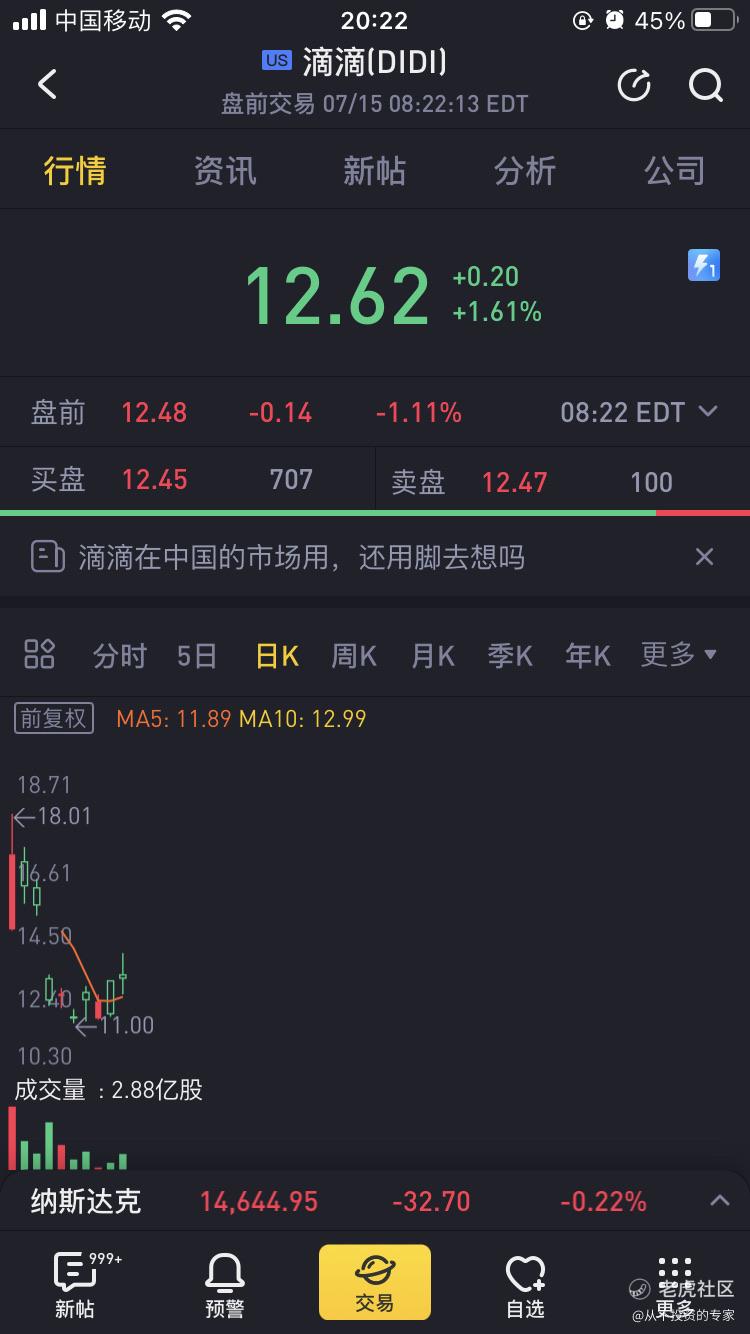Open the post about 滴滴在中国的市场
Image resolution: width=750 pixels, height=1334 pixels.
click(x=300, y=557)
